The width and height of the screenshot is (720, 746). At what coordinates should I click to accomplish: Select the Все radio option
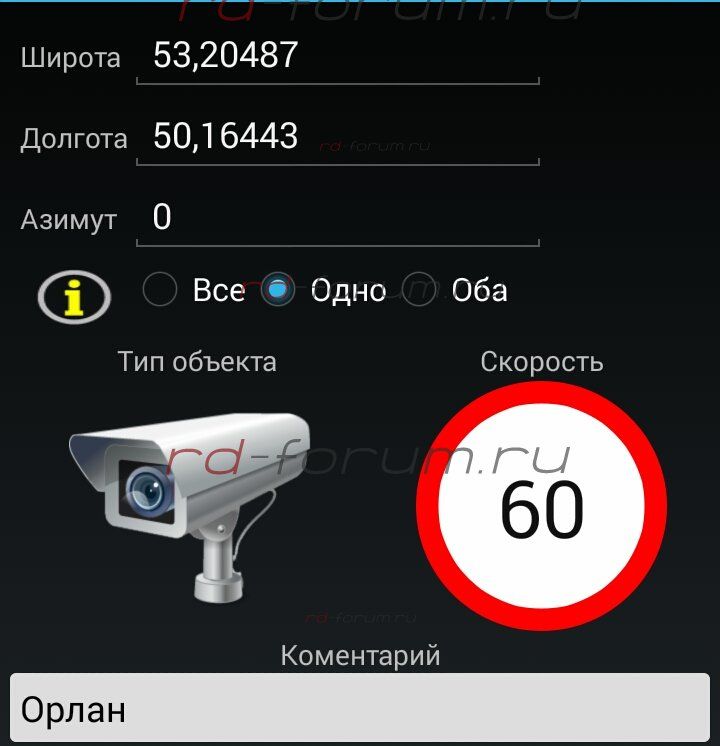tap(160, 291)
